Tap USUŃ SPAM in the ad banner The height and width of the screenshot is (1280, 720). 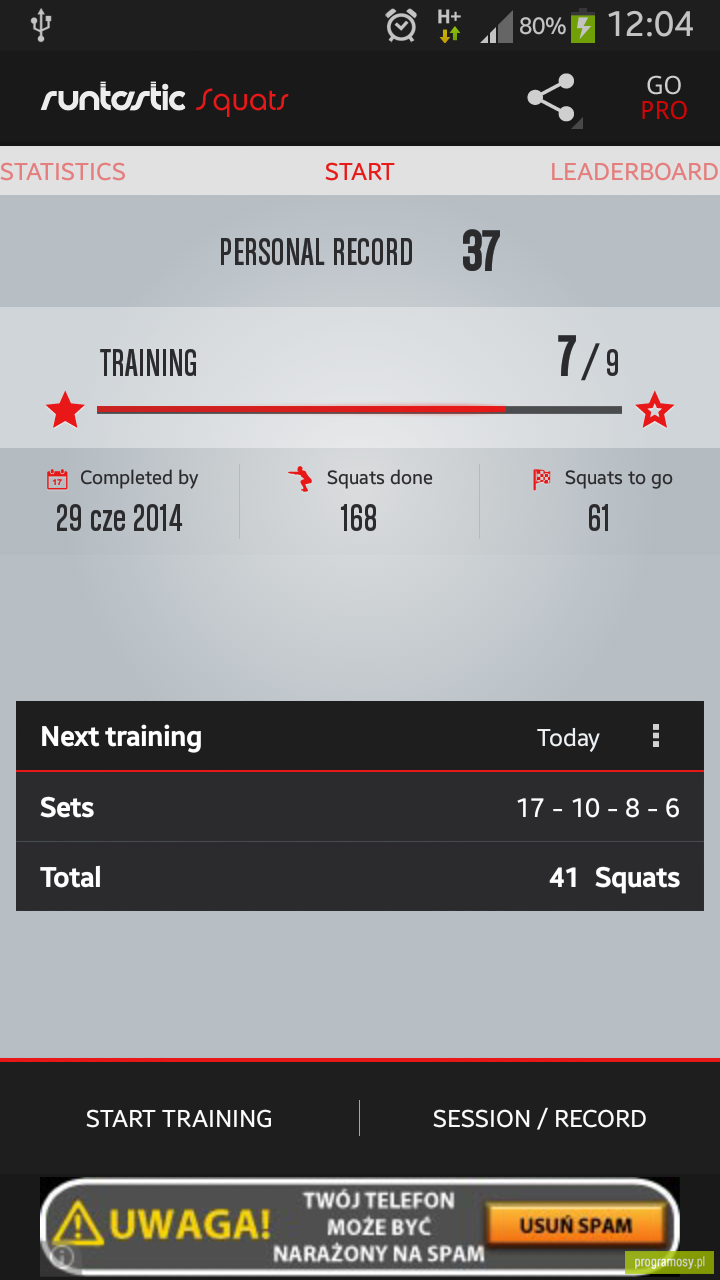pyautogui.click(x=576, y=1225)
